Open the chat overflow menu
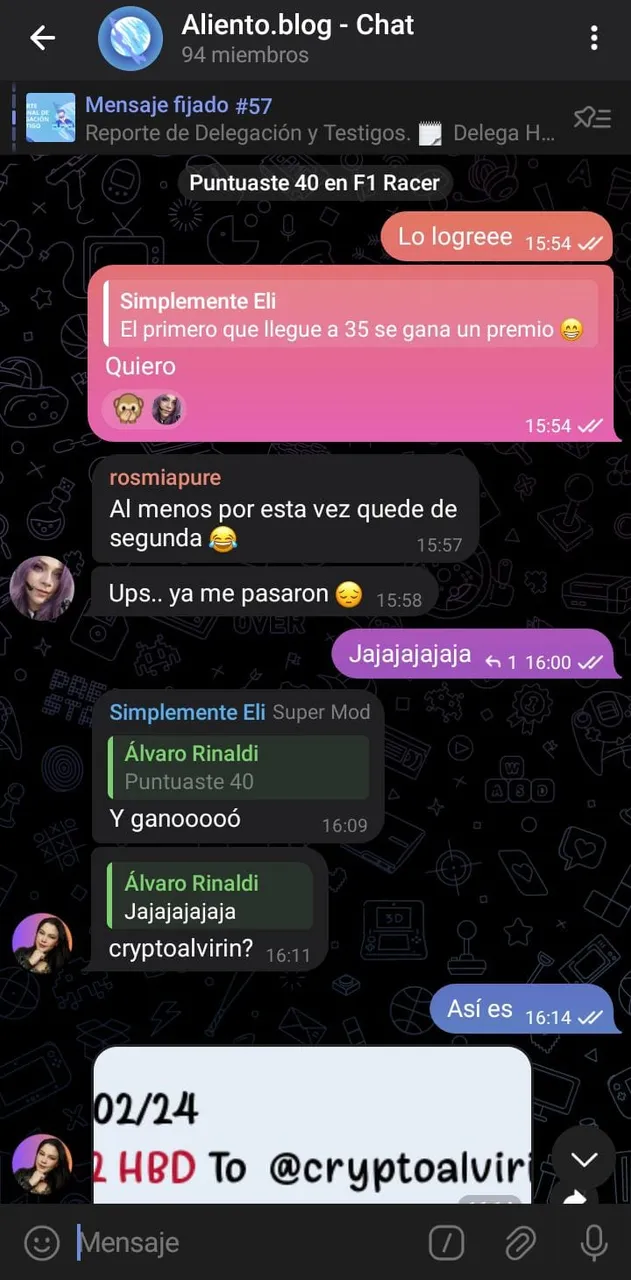 click(594, 39)
